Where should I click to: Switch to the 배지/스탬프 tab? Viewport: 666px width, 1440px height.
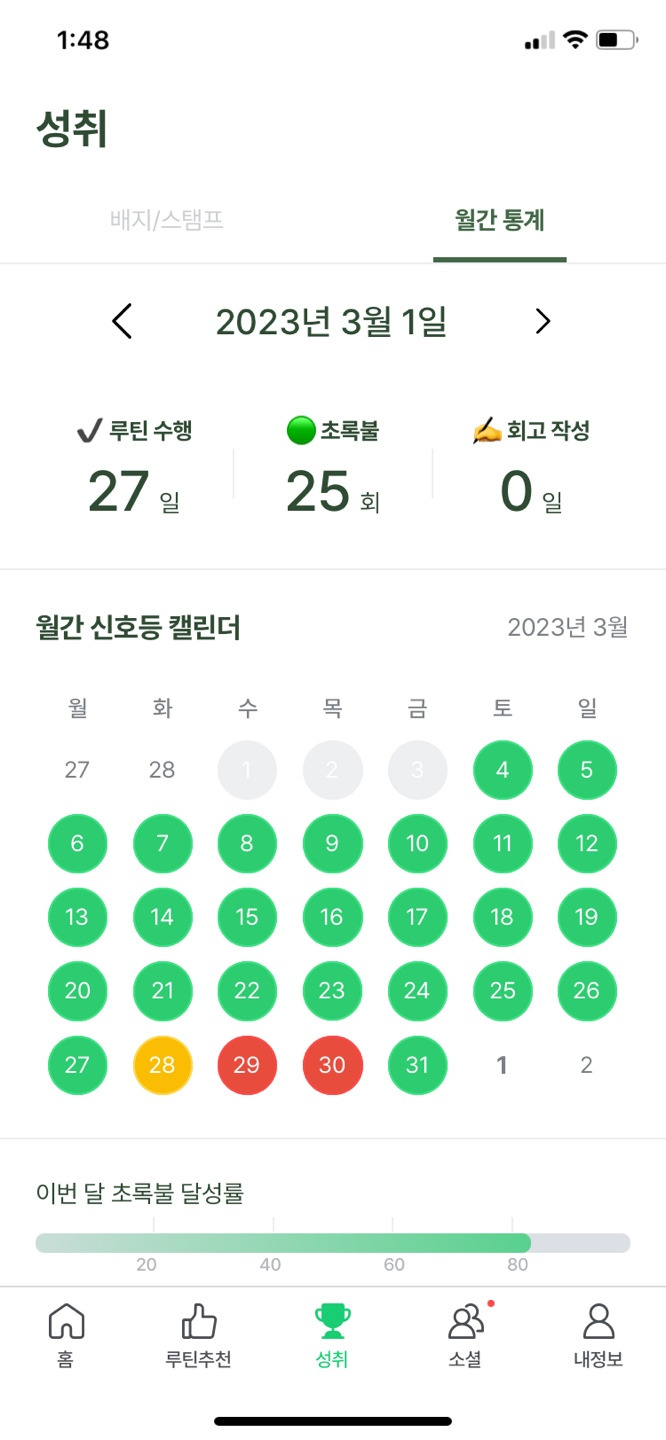point(167,220)
